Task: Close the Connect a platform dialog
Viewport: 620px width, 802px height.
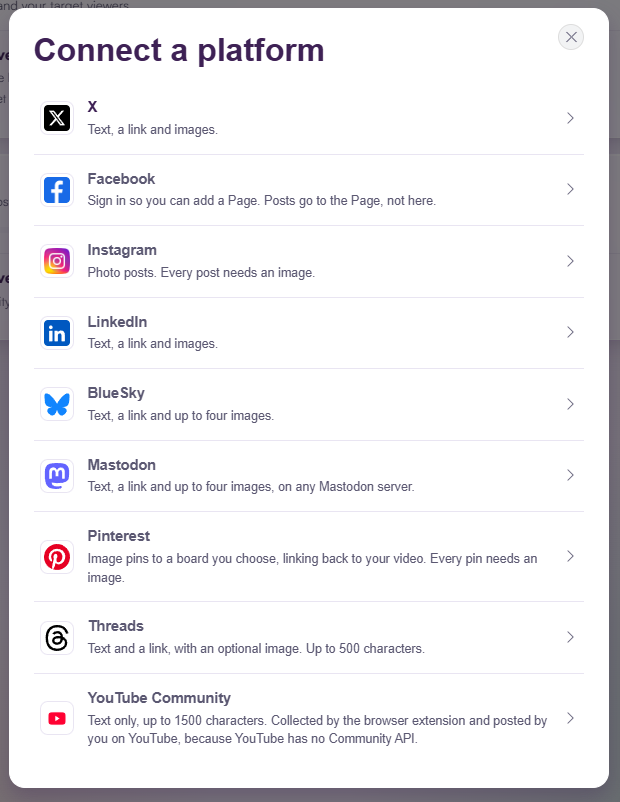Action: (571, 37)
